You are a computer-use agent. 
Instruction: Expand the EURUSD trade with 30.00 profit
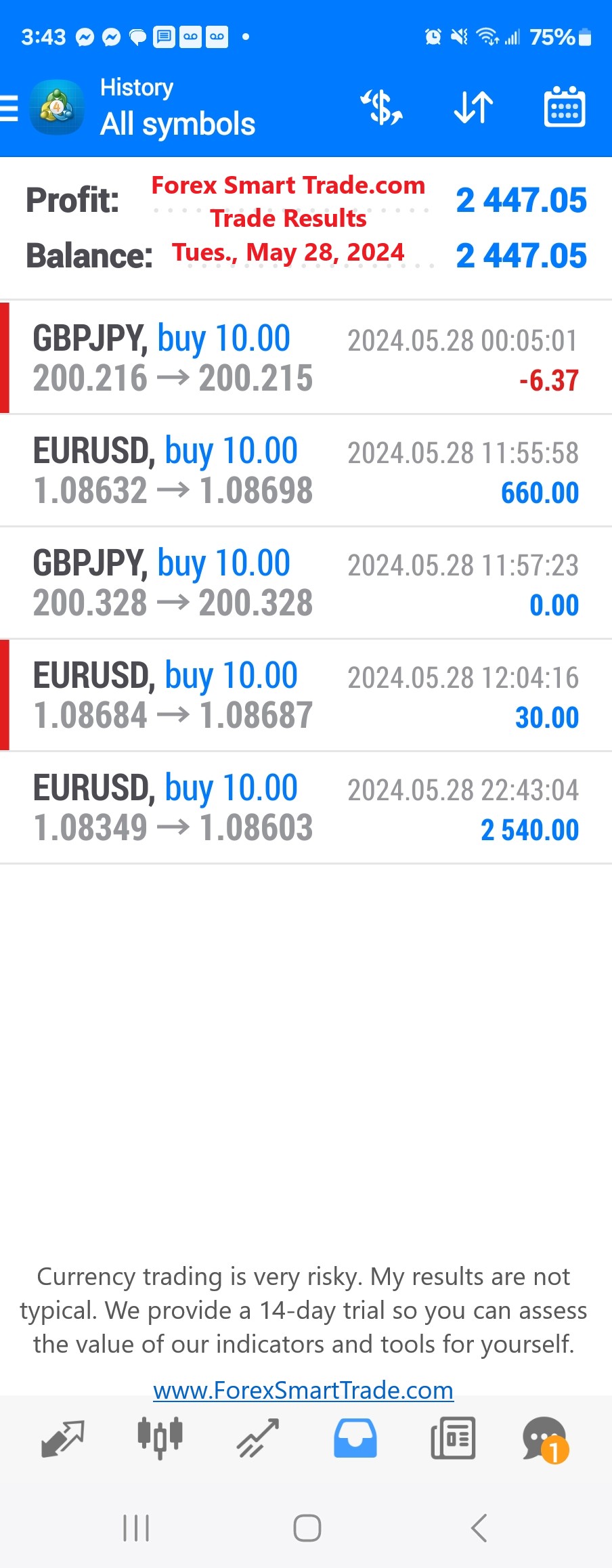click(x=306, y=695)
